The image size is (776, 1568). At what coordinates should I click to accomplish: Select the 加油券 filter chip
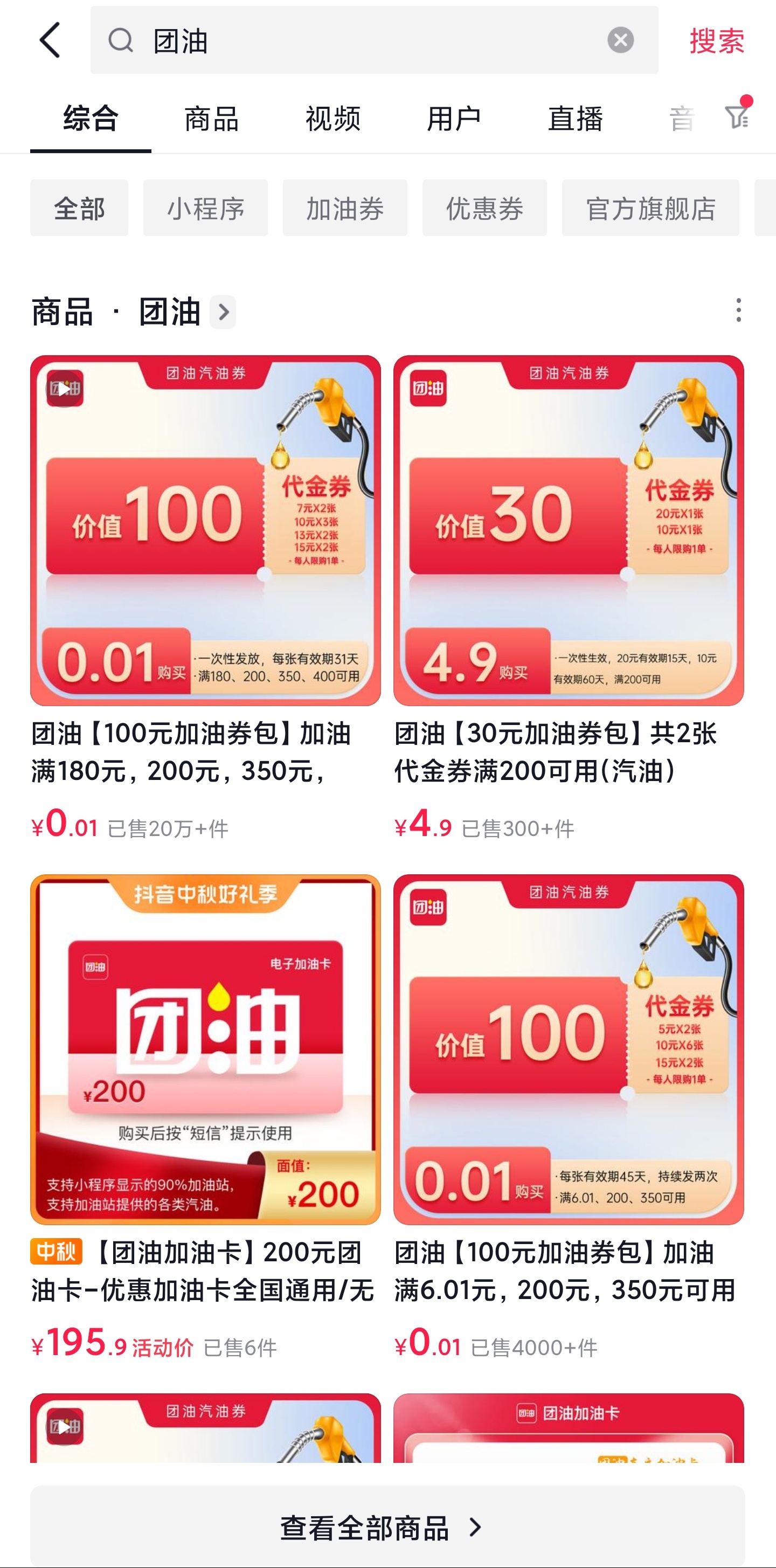[344, 208]
